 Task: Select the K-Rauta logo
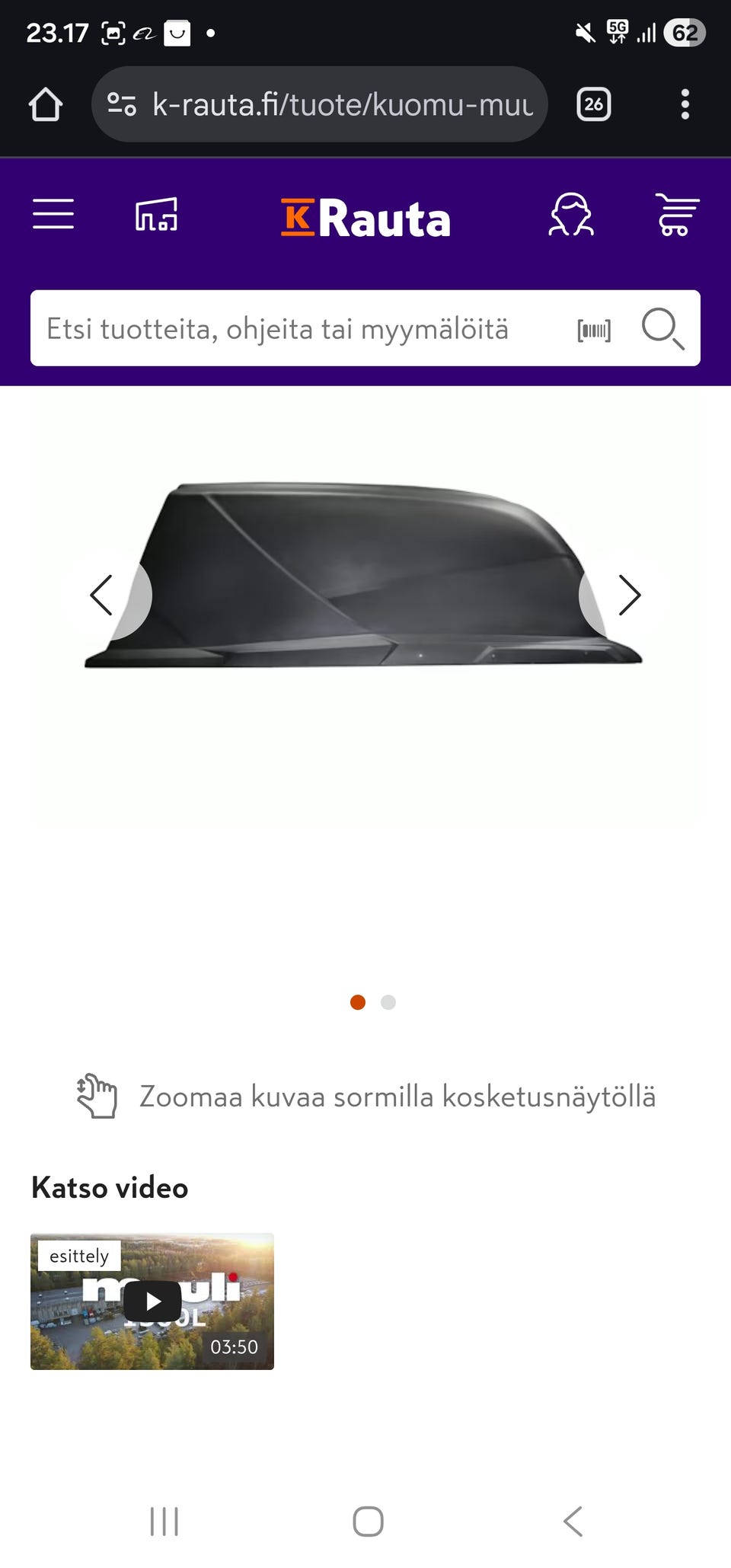(365, 217)
